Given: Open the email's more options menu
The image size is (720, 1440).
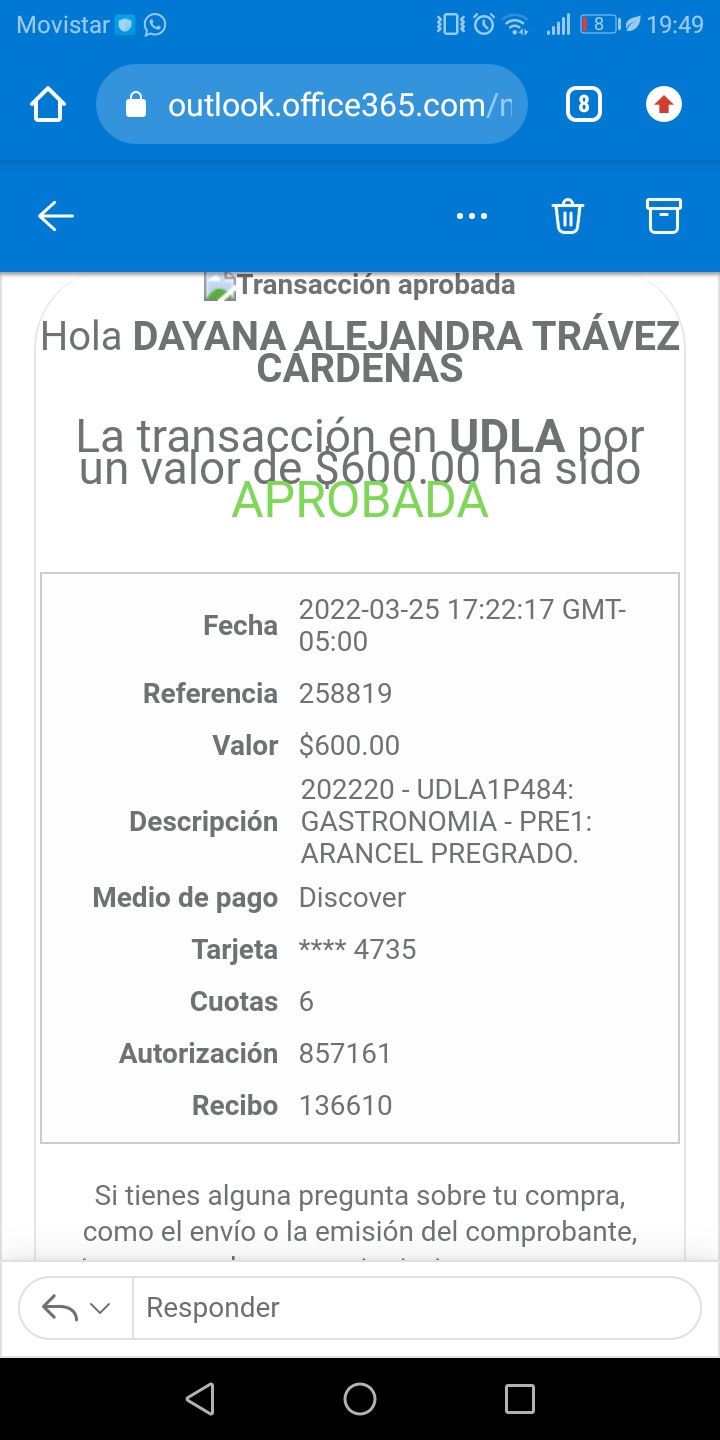Looking at the screenshot, I should pyautogui.click(x=472, y=216).
